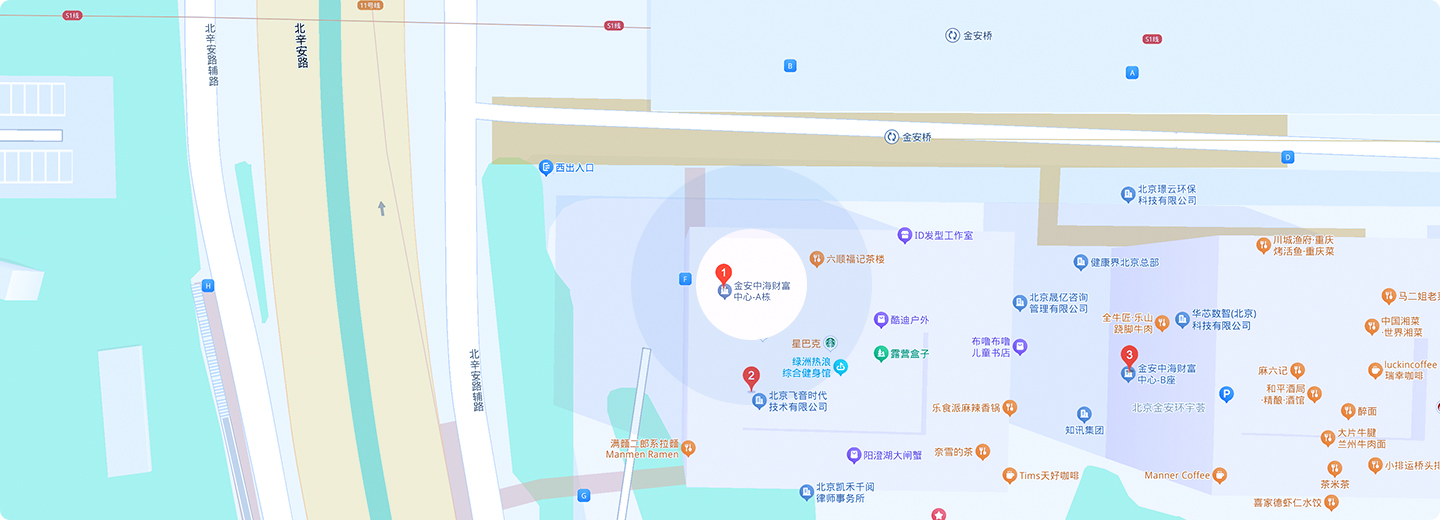
Task: Select marker 2 at 北京飞音时代技术有限公司
Action: [751, 378]
